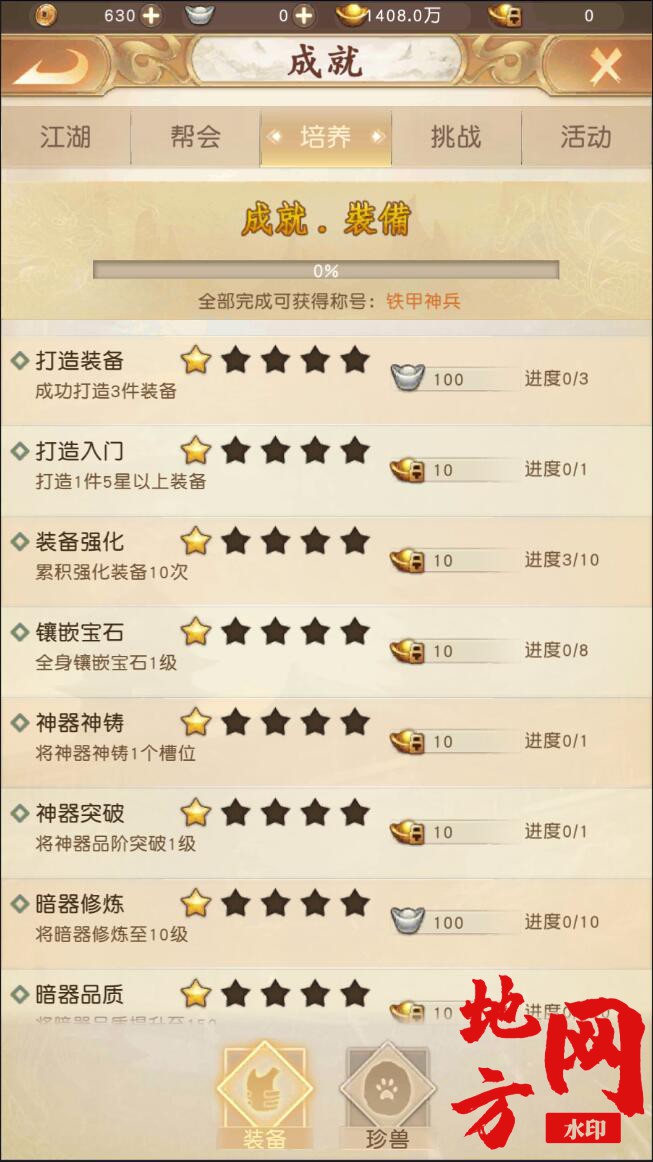
Task: Switch to the 江湖 tab
Action: pos(66,137)
